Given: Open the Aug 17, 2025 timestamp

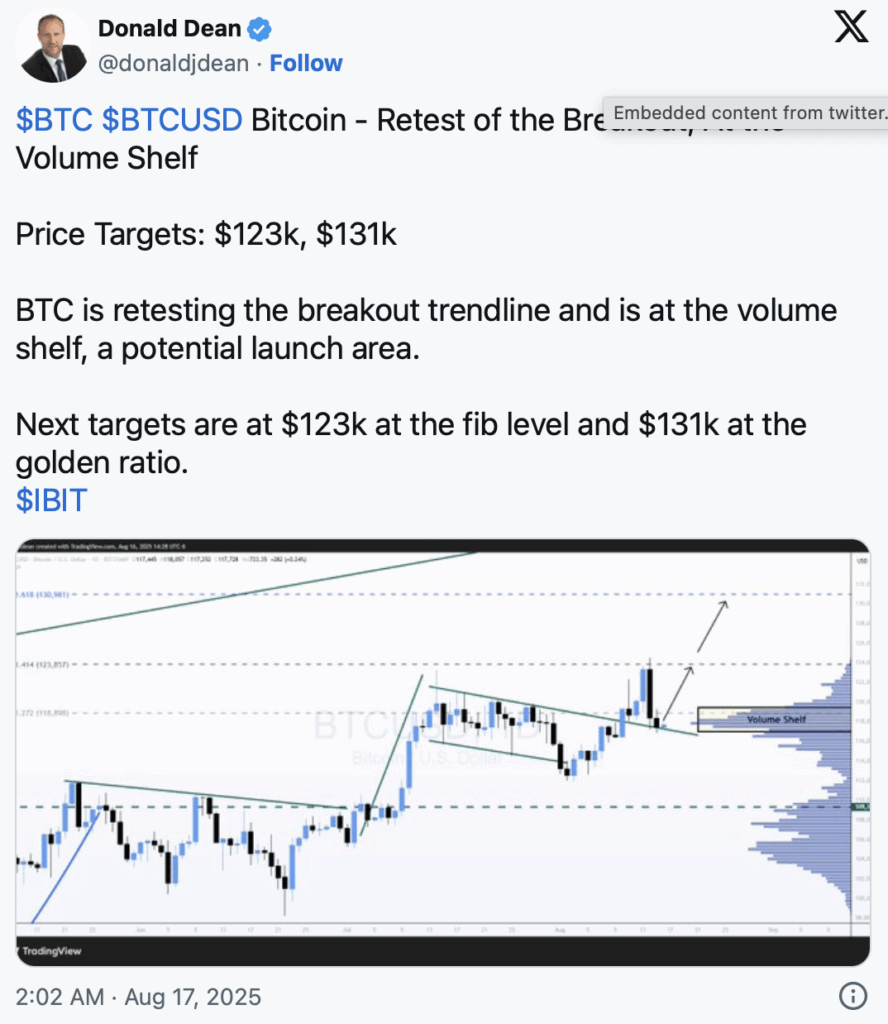Looking at the screenshot, I should (138, 997).
